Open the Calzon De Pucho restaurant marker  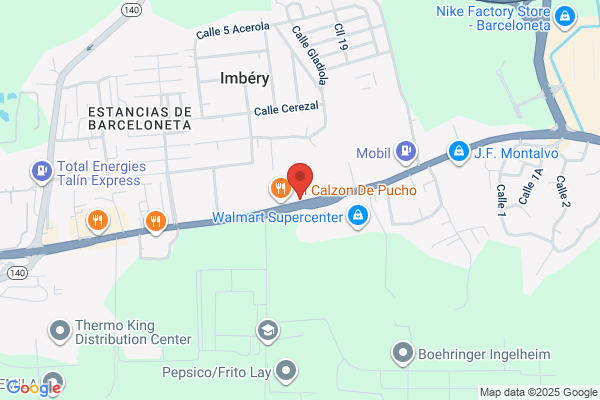pyautogui.click(x=280, y=189)
